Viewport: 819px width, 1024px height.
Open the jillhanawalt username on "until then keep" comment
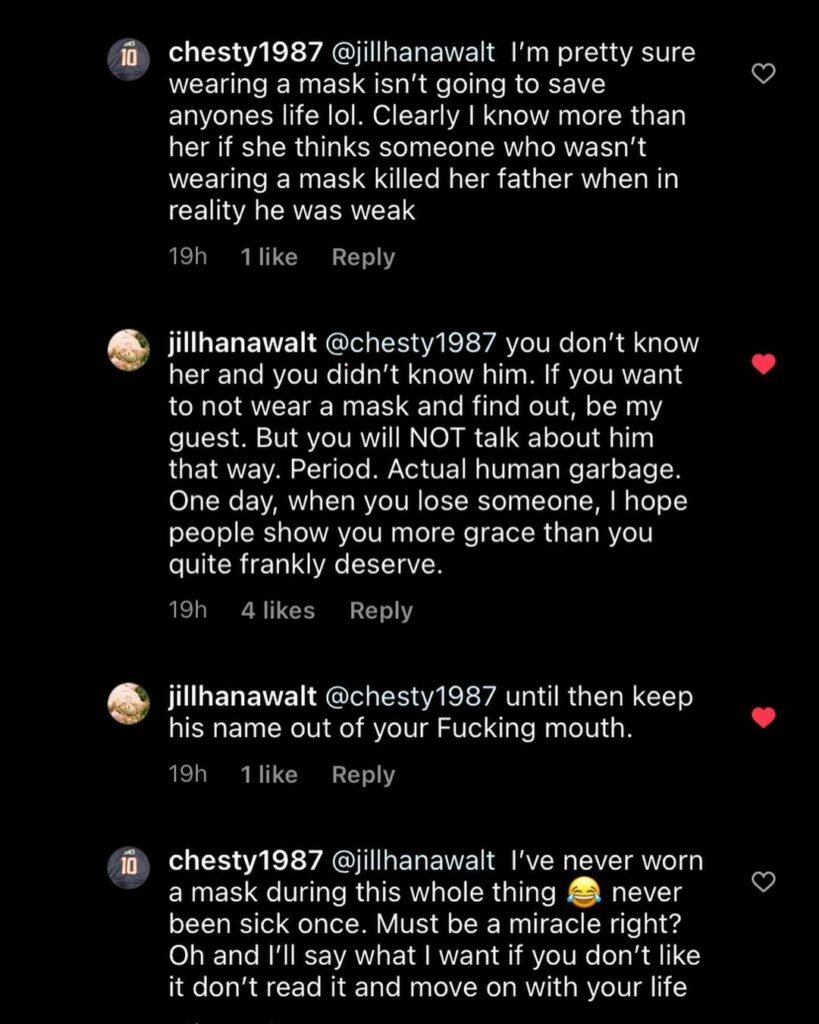pyautogui.click(x=243, y=697)
